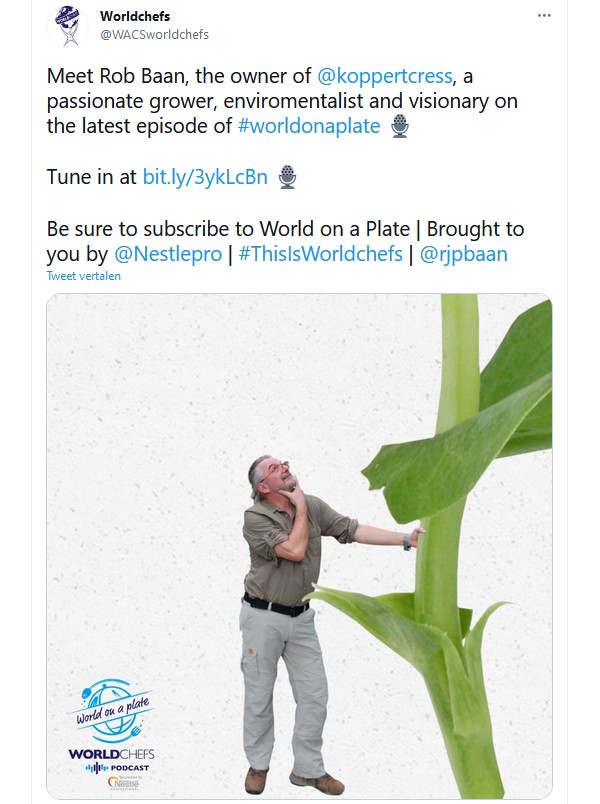The height and width of the screenshot is (804, 600).
Task: Open the podcast image attached to the tweet
Action: [299, 545]
